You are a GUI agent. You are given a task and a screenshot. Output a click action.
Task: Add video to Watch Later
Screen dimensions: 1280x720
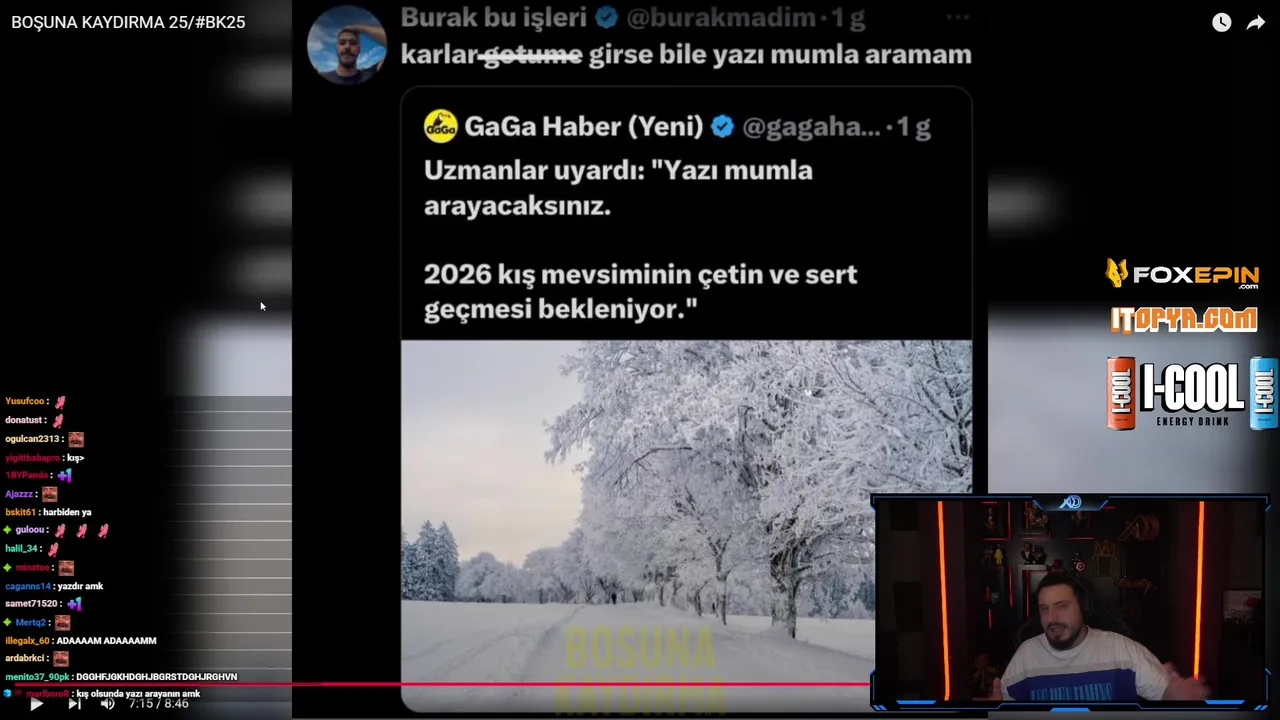click(1221, 22)
